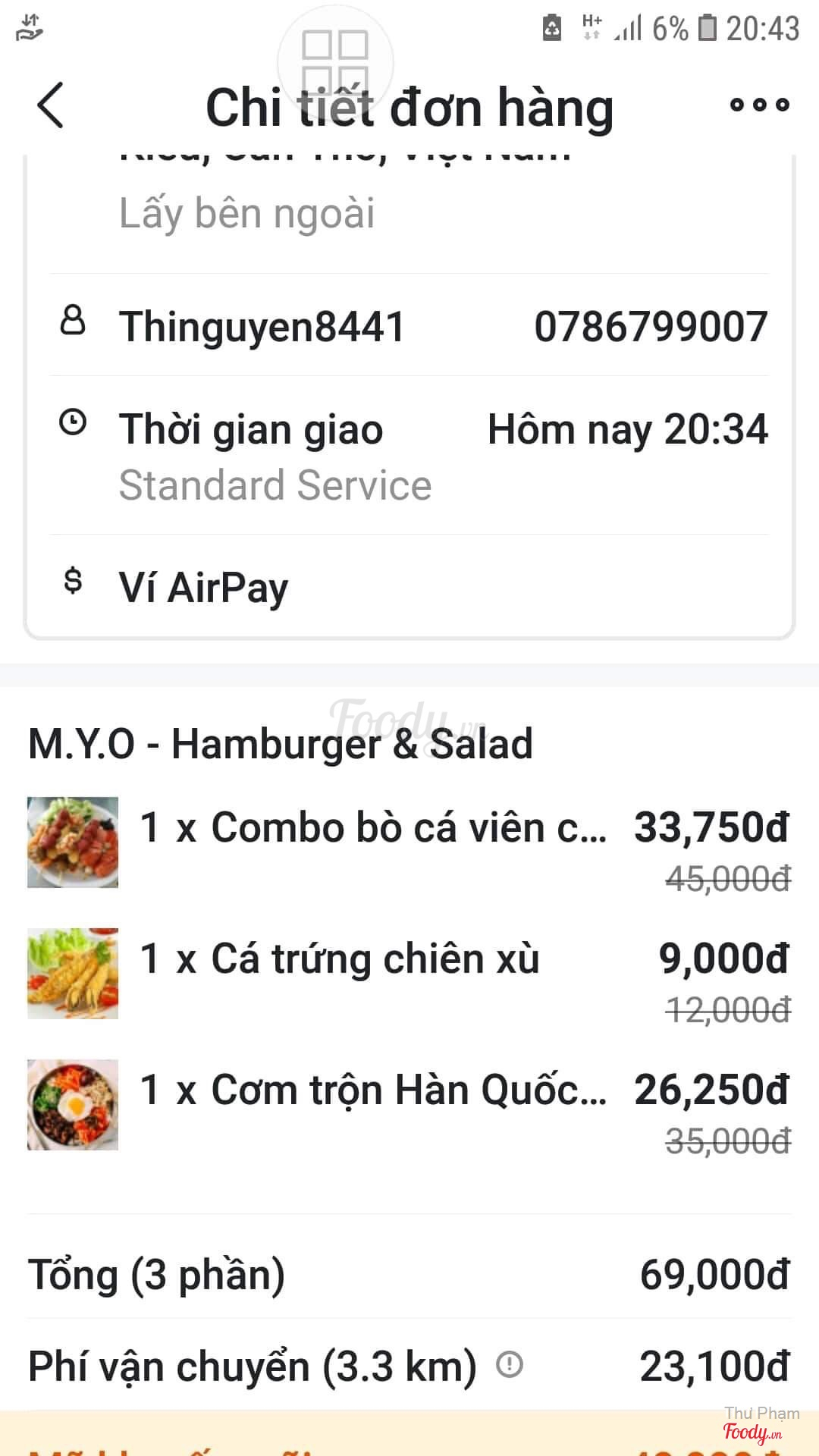This screenshot has width=819, height=1456.
Task: Go back from order details
Action: point(51,105)
